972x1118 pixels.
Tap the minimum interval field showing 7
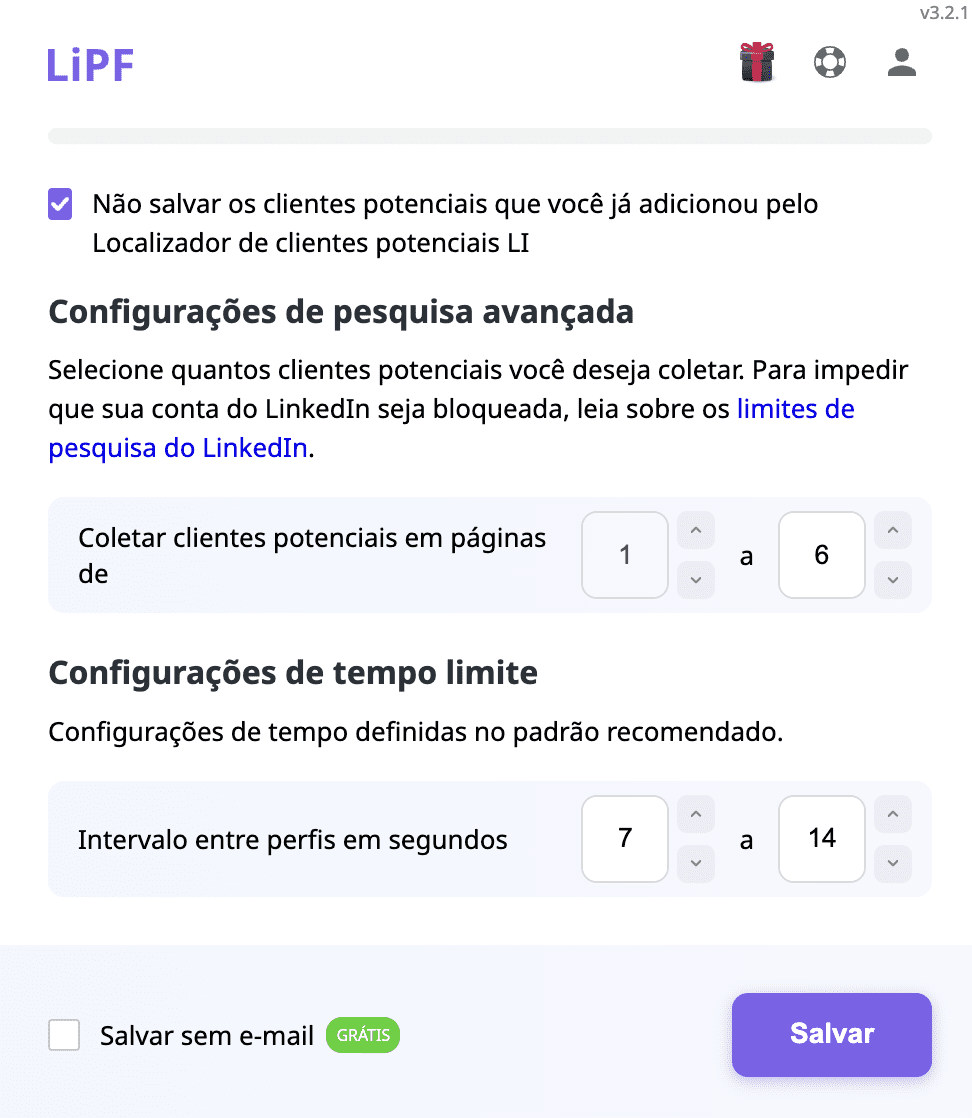(625, 838)
